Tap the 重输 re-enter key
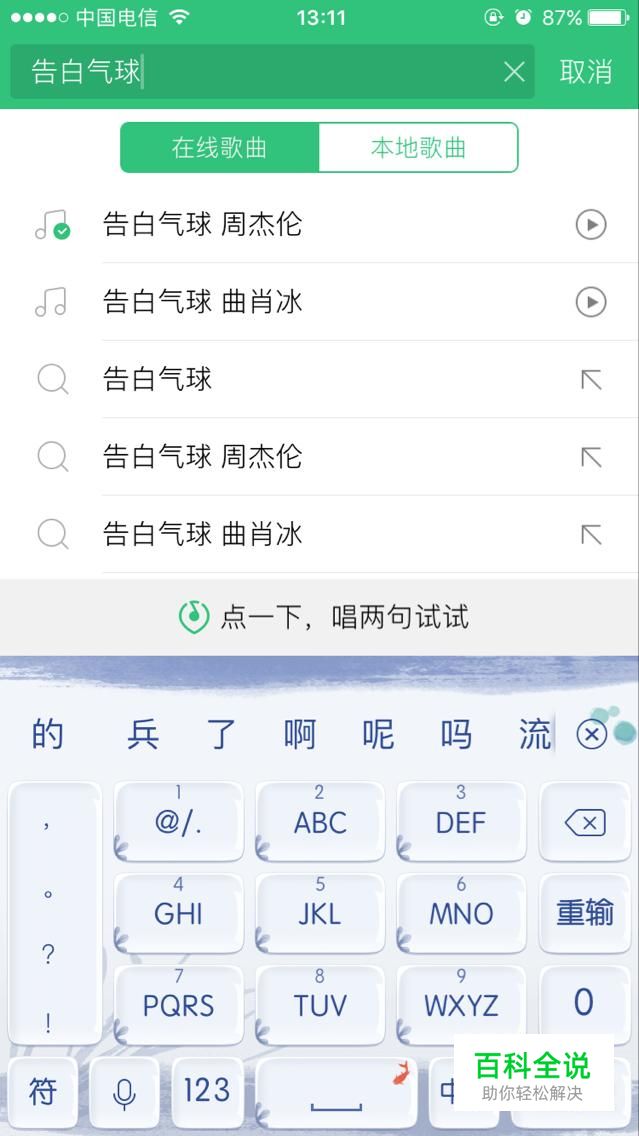 pos(585,912)
